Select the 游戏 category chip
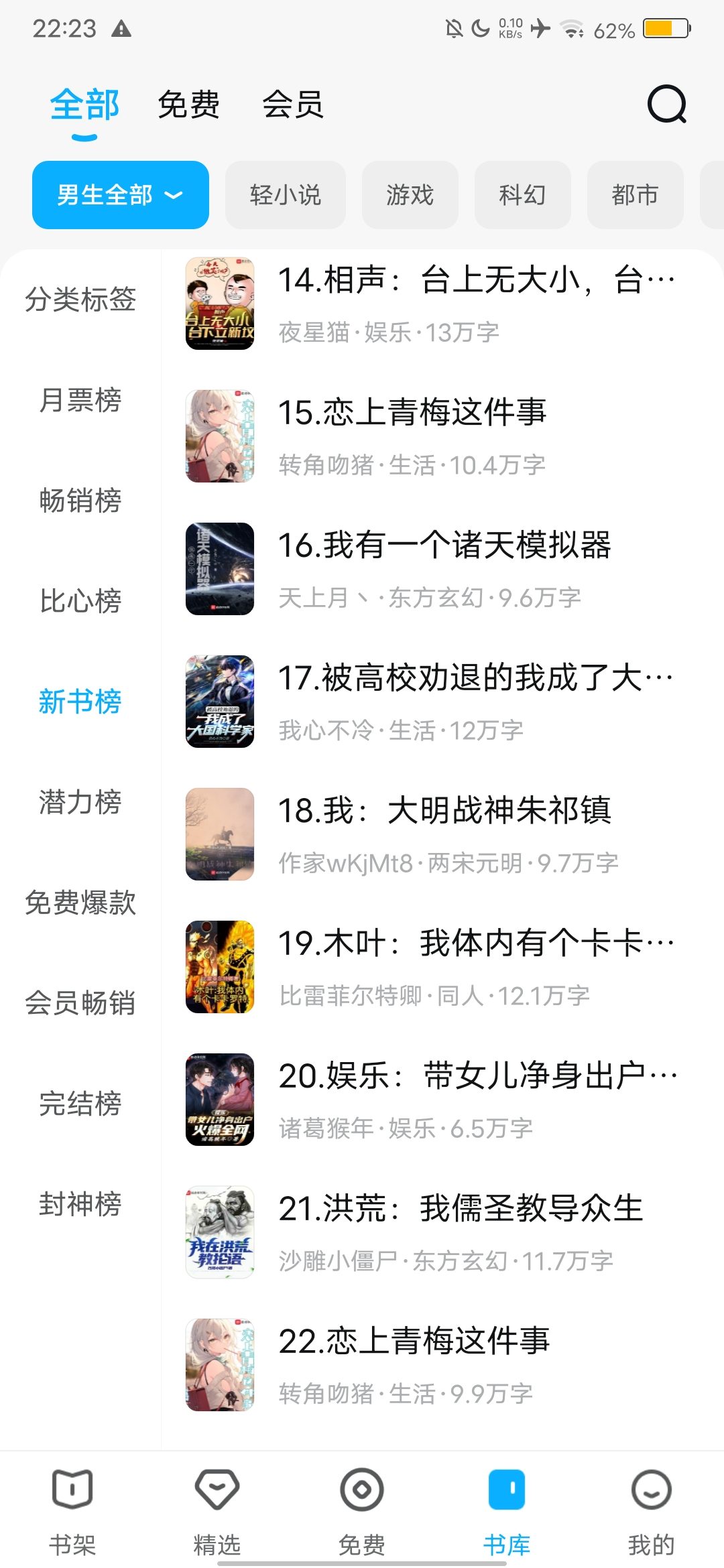 410,195
